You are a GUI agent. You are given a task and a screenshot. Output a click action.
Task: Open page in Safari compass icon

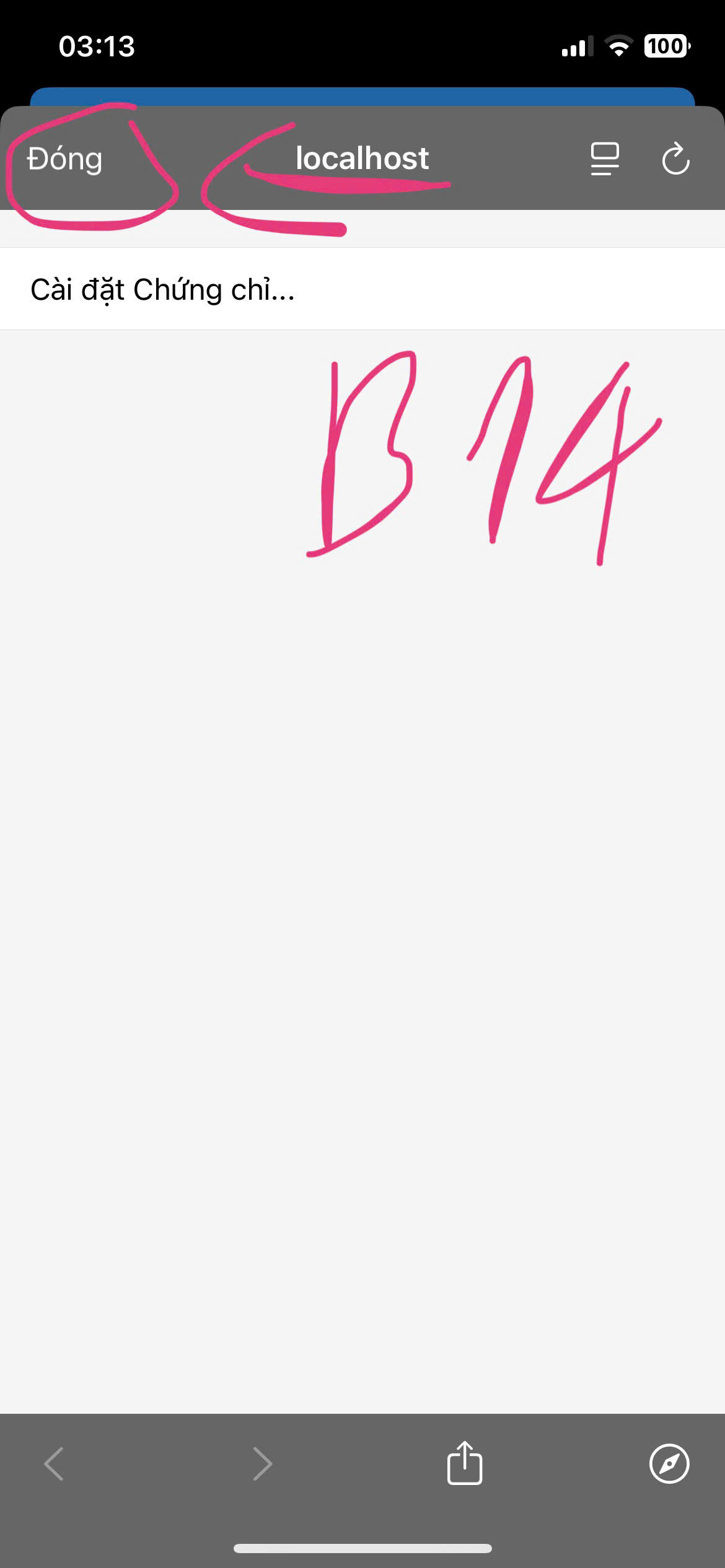[x=669, y=1463]
